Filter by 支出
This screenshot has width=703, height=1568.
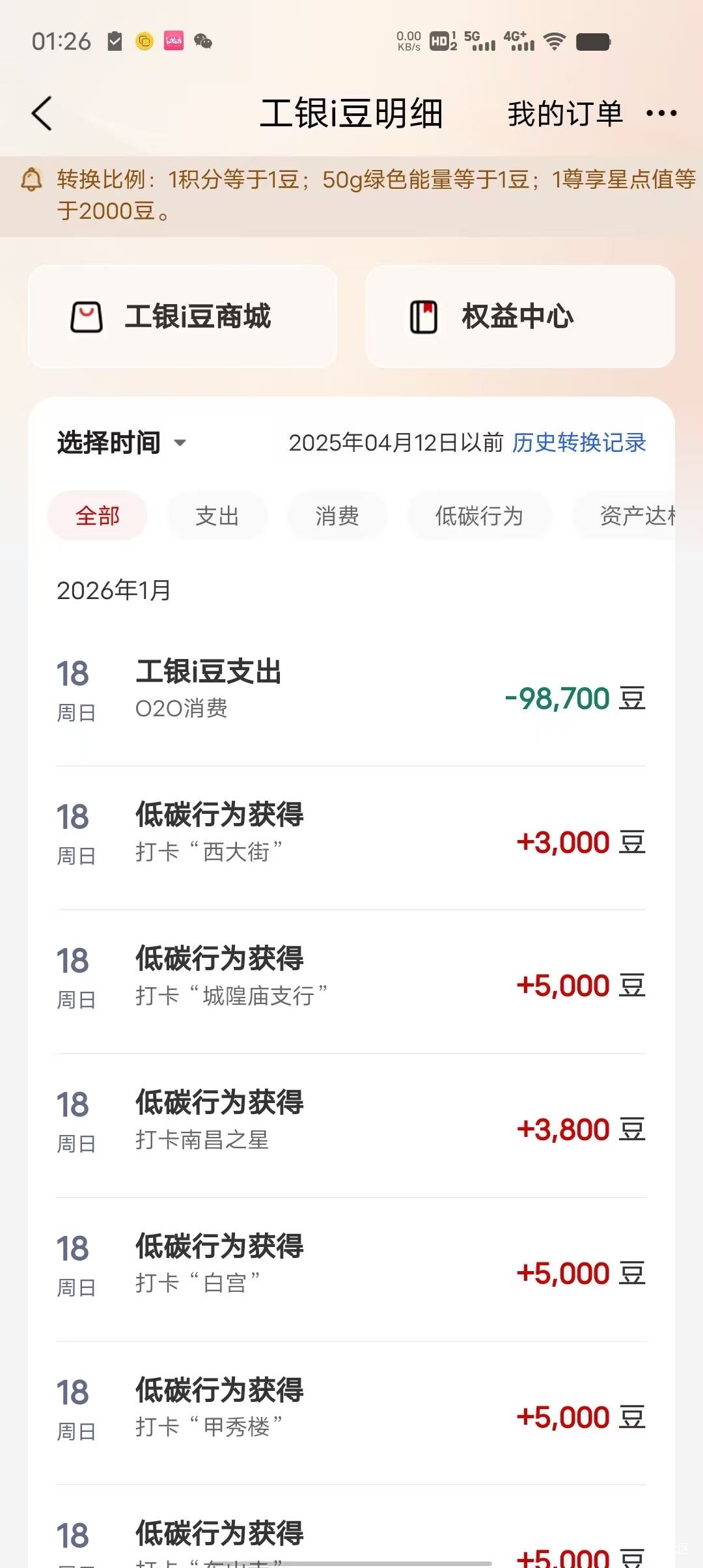[217, 516]
